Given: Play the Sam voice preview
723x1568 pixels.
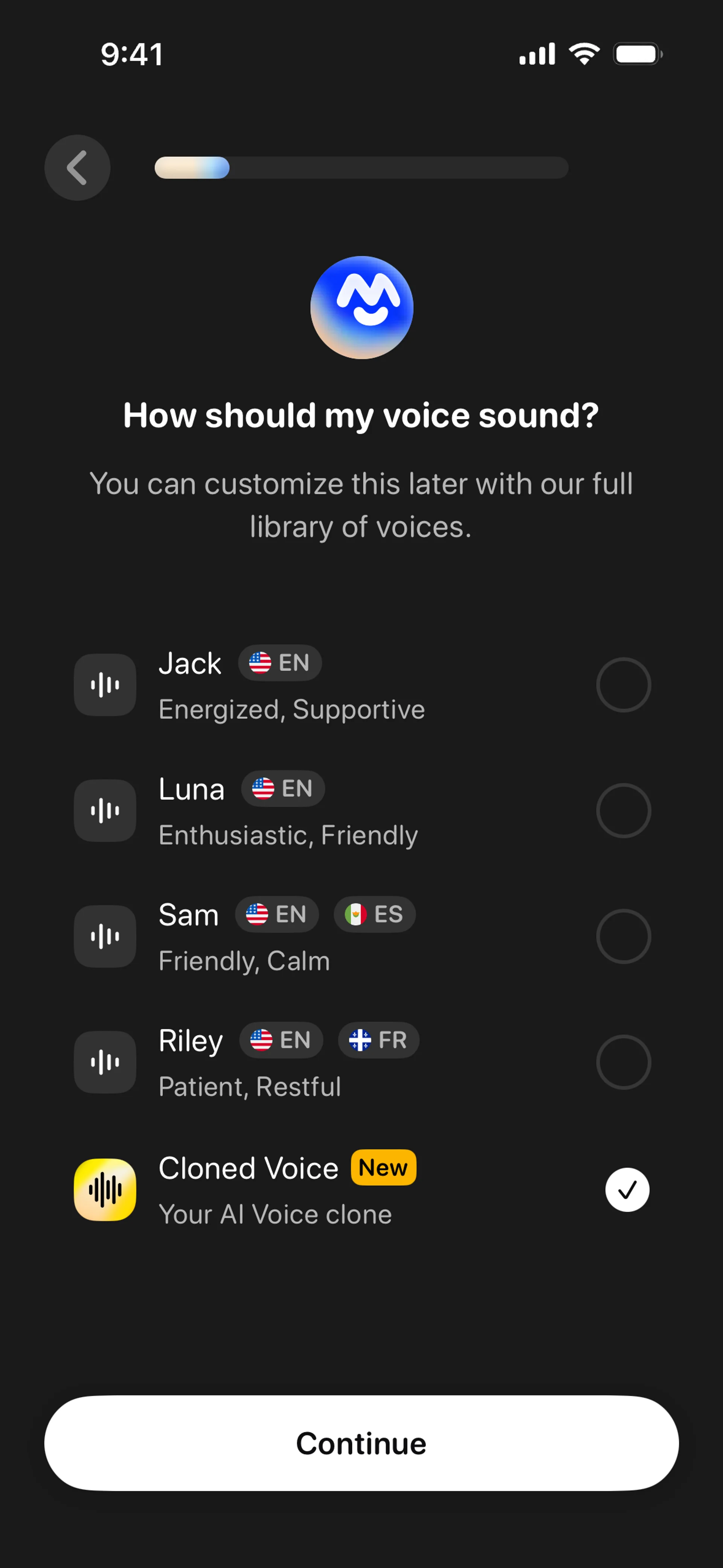Looking at the screenshot, I should [105, 936].
